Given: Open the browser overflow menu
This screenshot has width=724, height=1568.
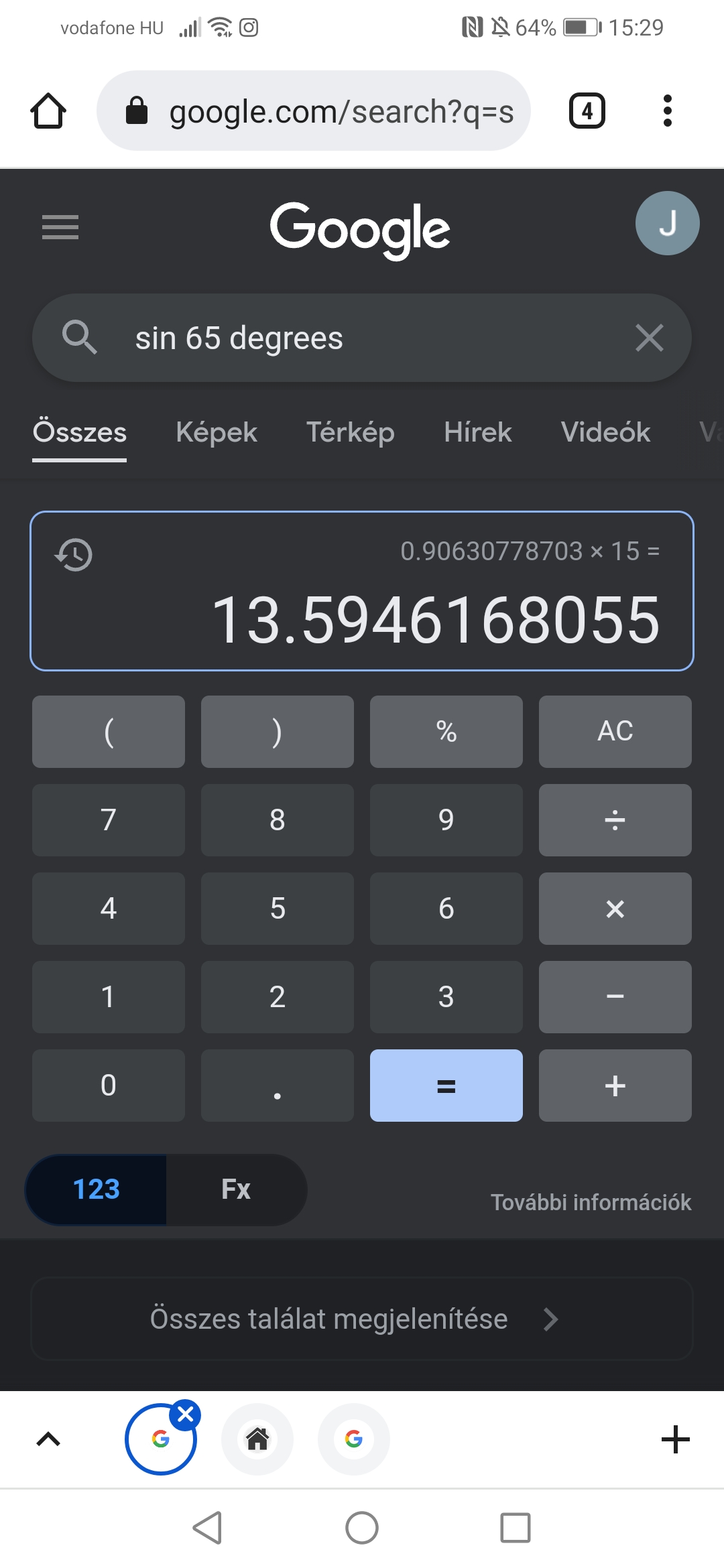Looking at the screenshot, I should 667,111.
